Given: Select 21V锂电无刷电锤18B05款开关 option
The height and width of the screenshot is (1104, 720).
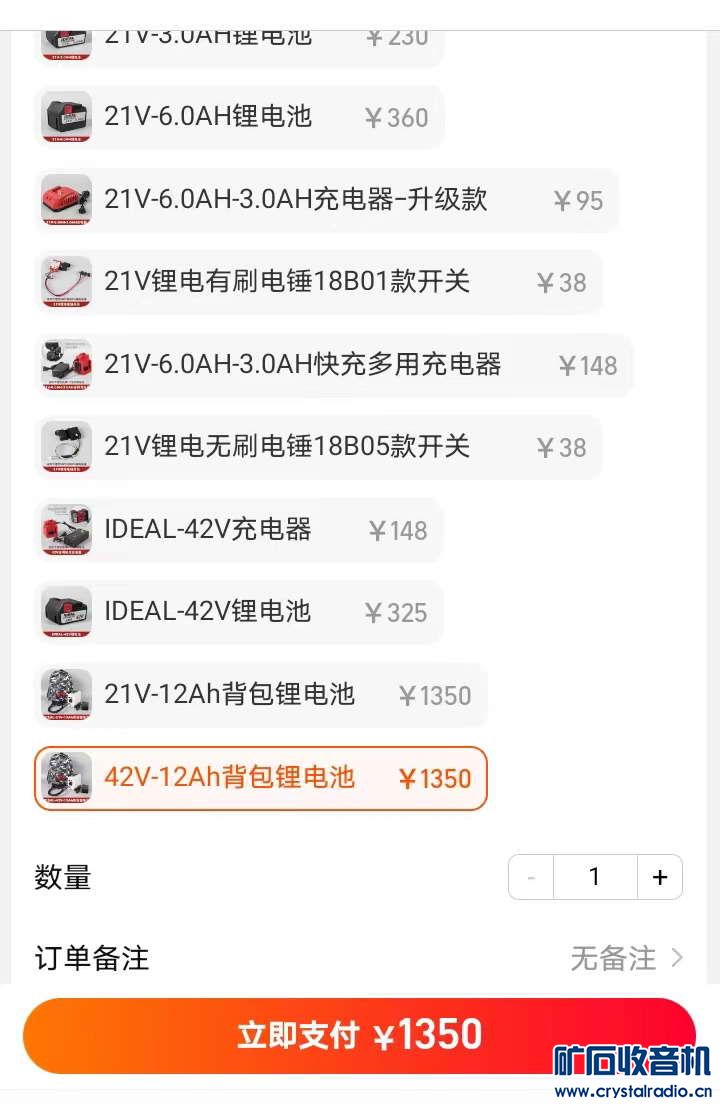Looking at the screenshot, I should pyautogui.click(x=317, y=447).
